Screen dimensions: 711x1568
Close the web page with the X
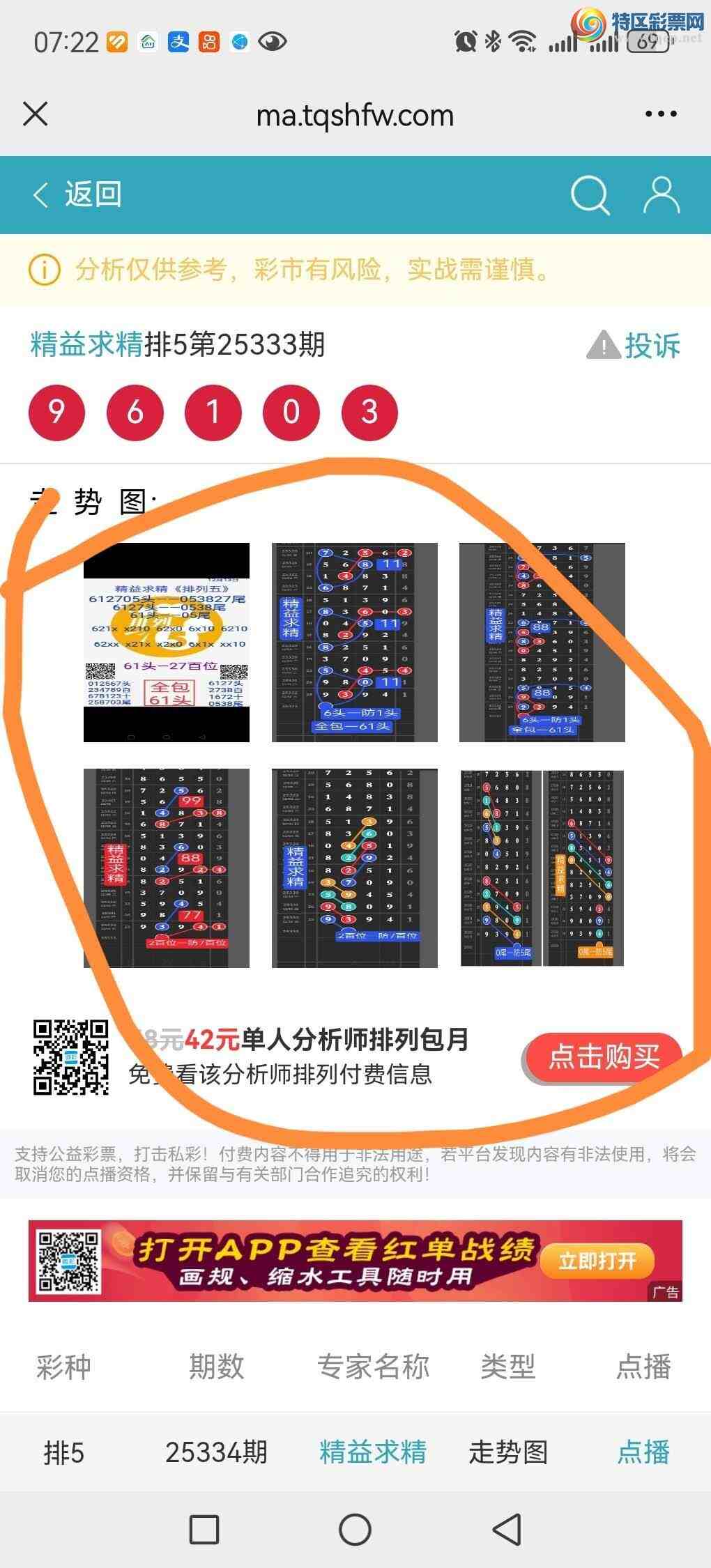tap(36, 114)
